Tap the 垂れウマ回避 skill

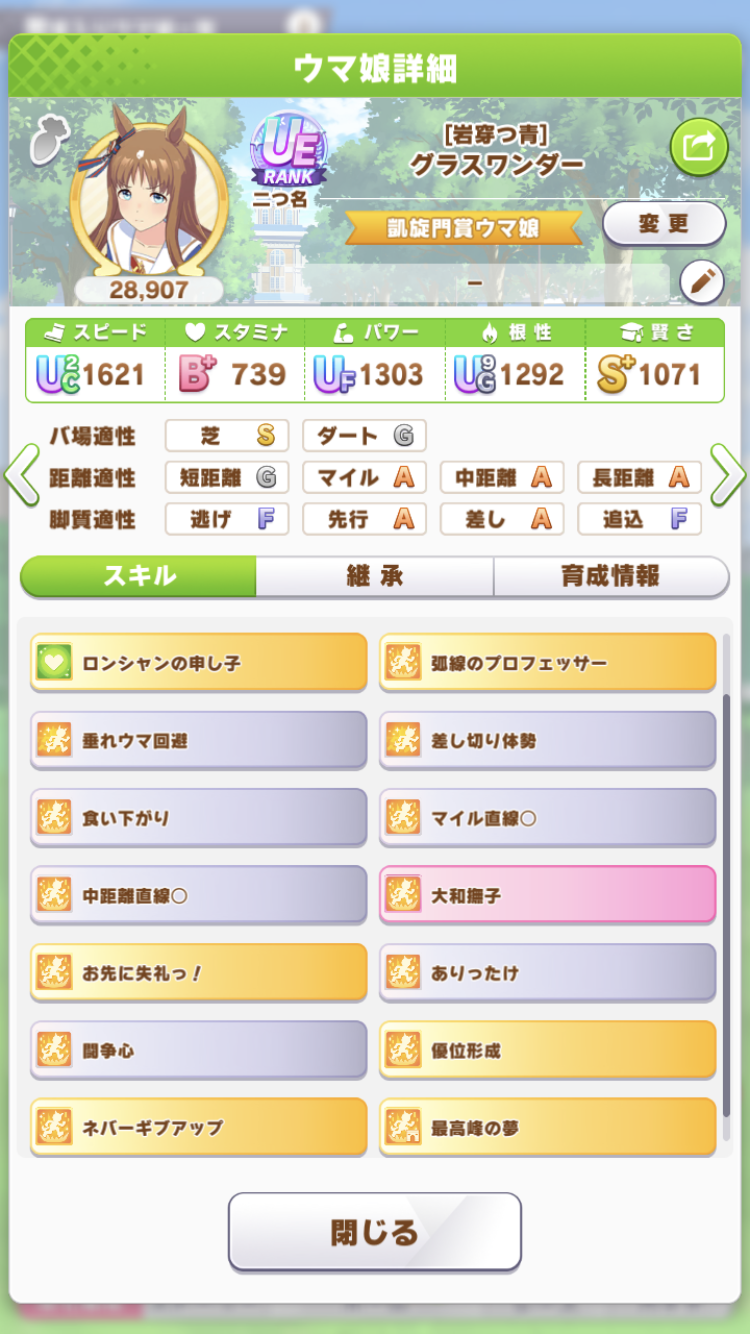pos(199,740)
